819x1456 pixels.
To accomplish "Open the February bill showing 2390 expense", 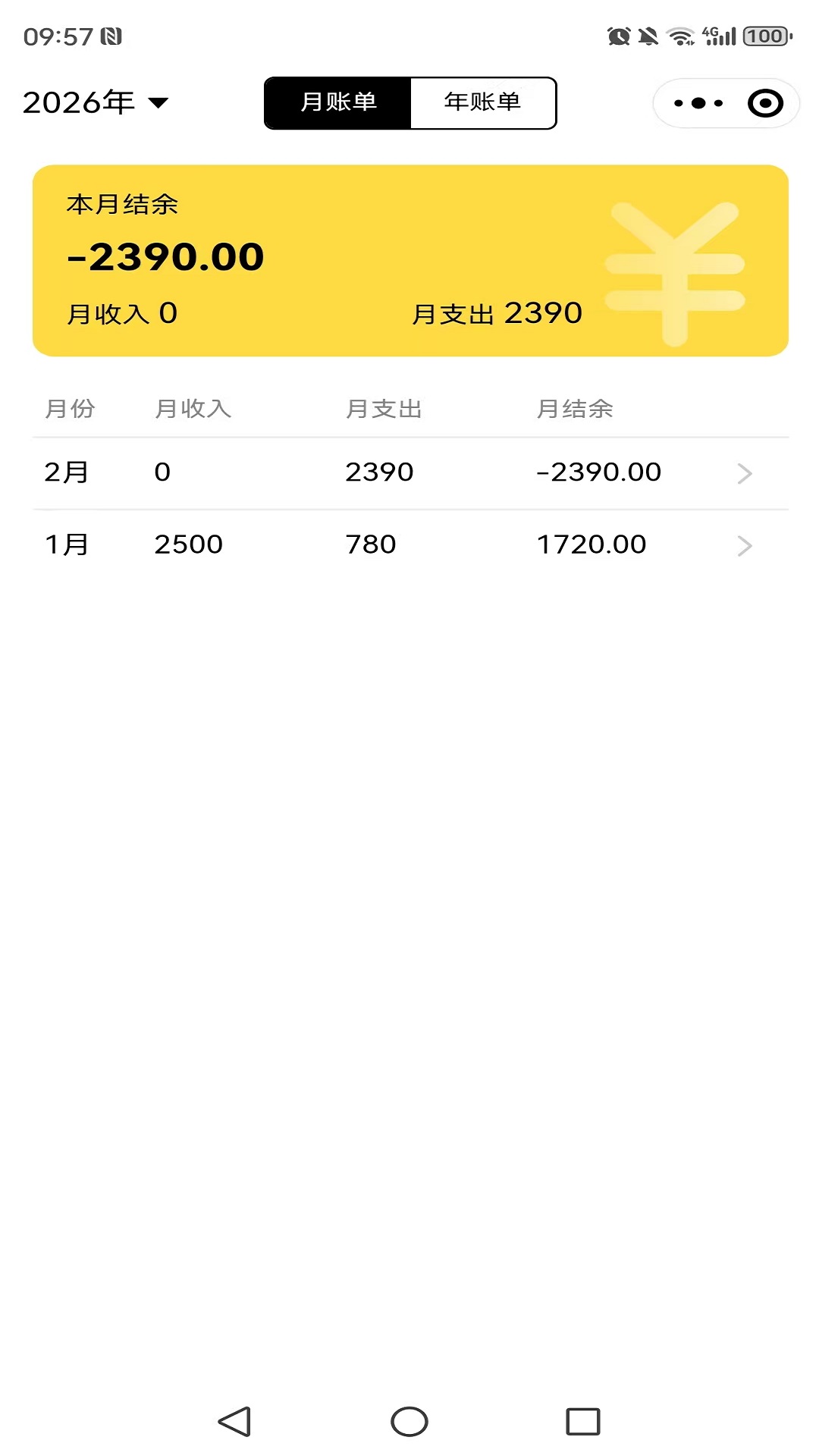I will 409,472.
